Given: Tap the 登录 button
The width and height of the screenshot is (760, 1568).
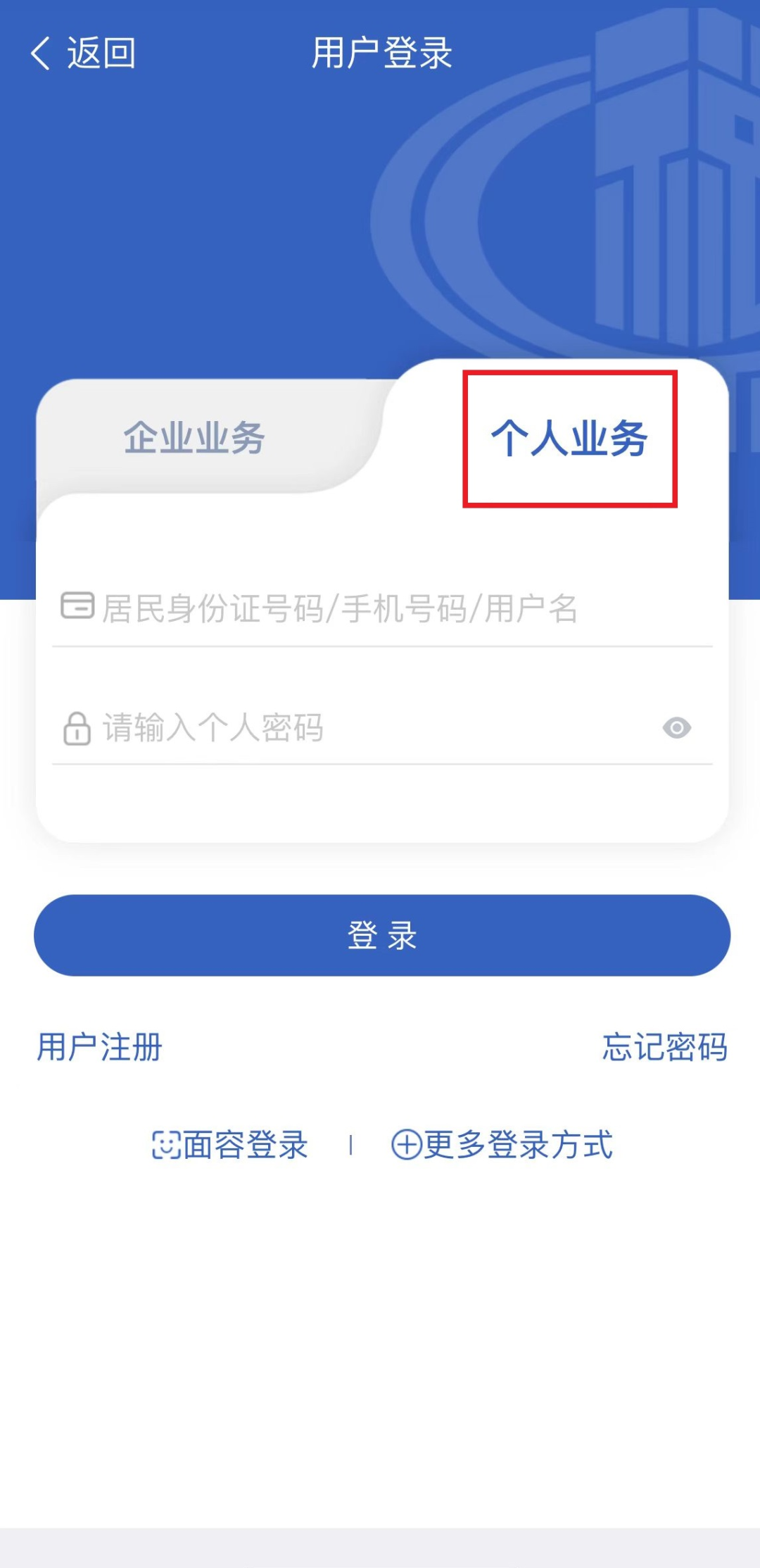Looking at the screenshot, I should click(382, 935).
